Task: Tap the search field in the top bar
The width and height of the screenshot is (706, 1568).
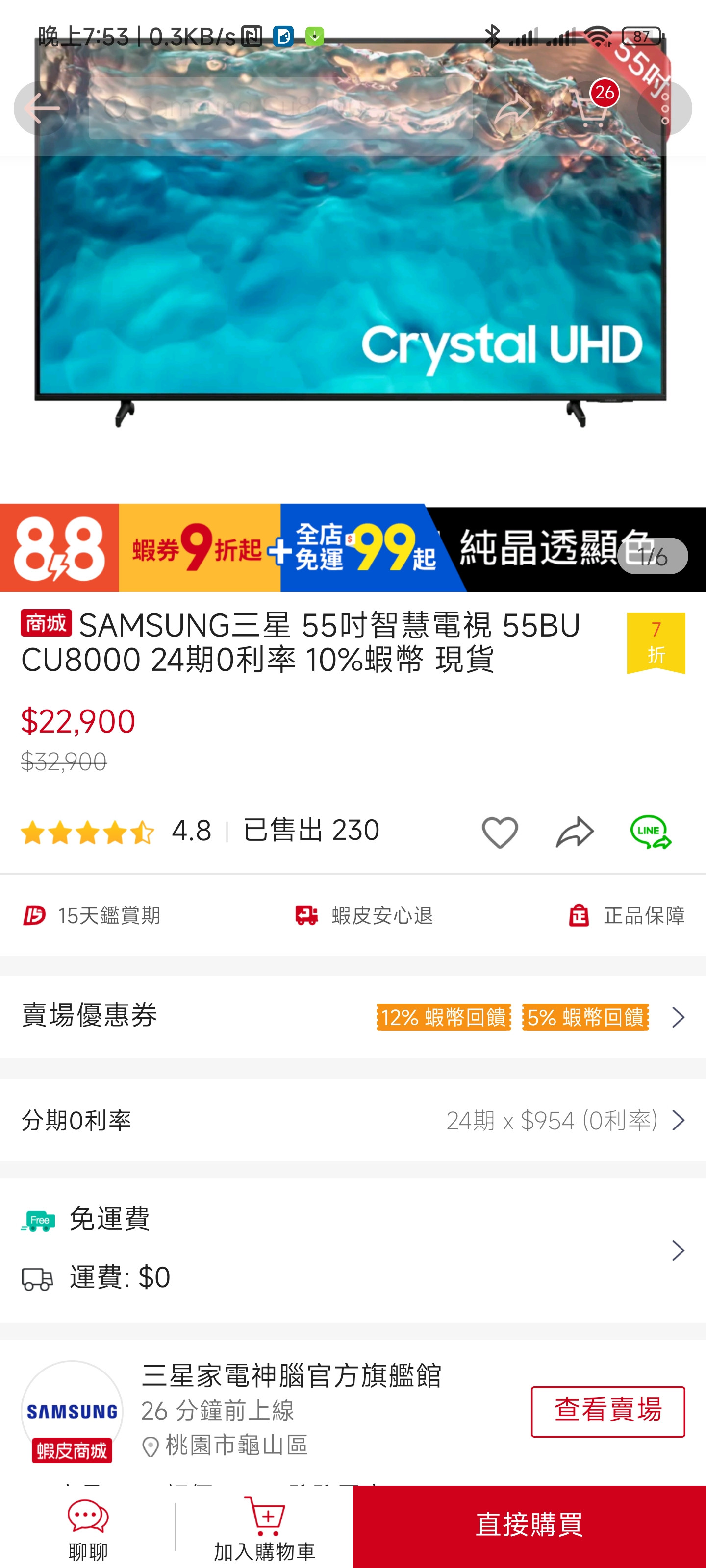Action: tap(281, 108)
